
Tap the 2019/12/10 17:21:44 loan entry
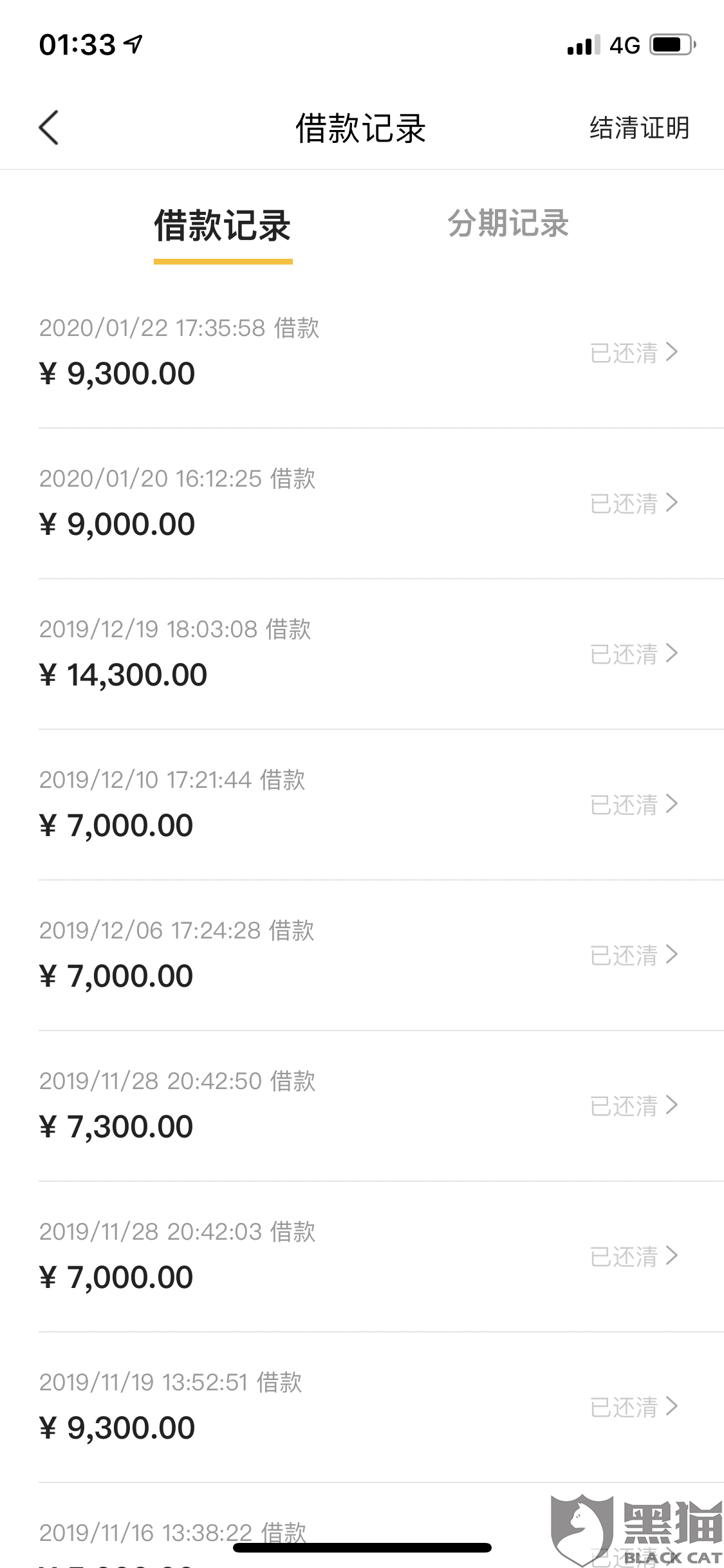[360, 805]
